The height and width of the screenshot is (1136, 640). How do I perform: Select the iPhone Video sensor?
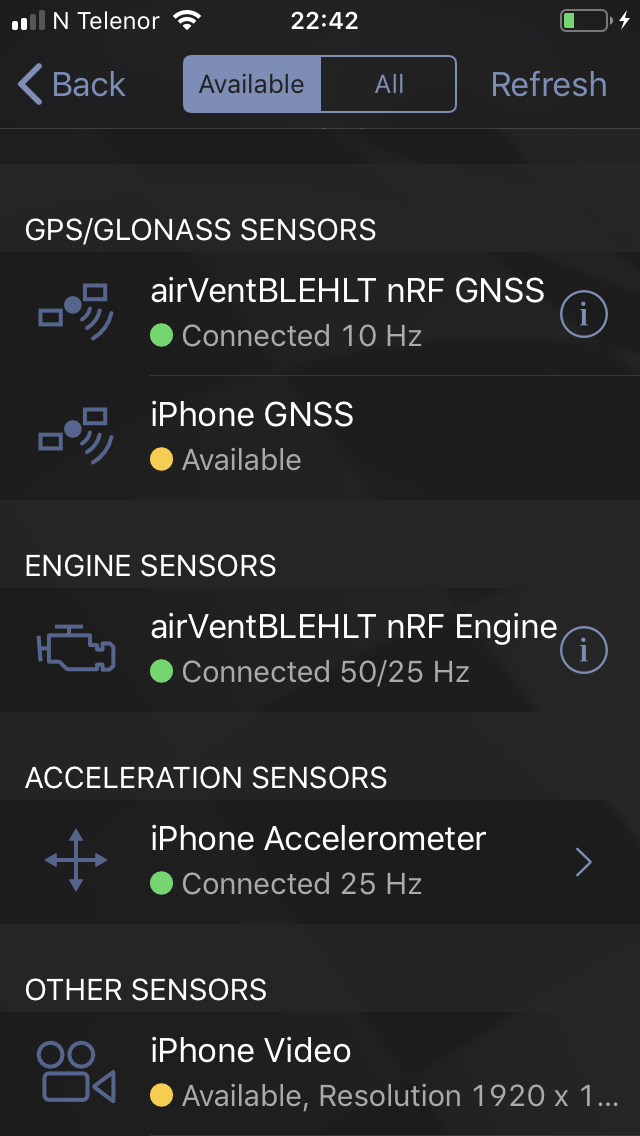click(x=320, y=1074)
